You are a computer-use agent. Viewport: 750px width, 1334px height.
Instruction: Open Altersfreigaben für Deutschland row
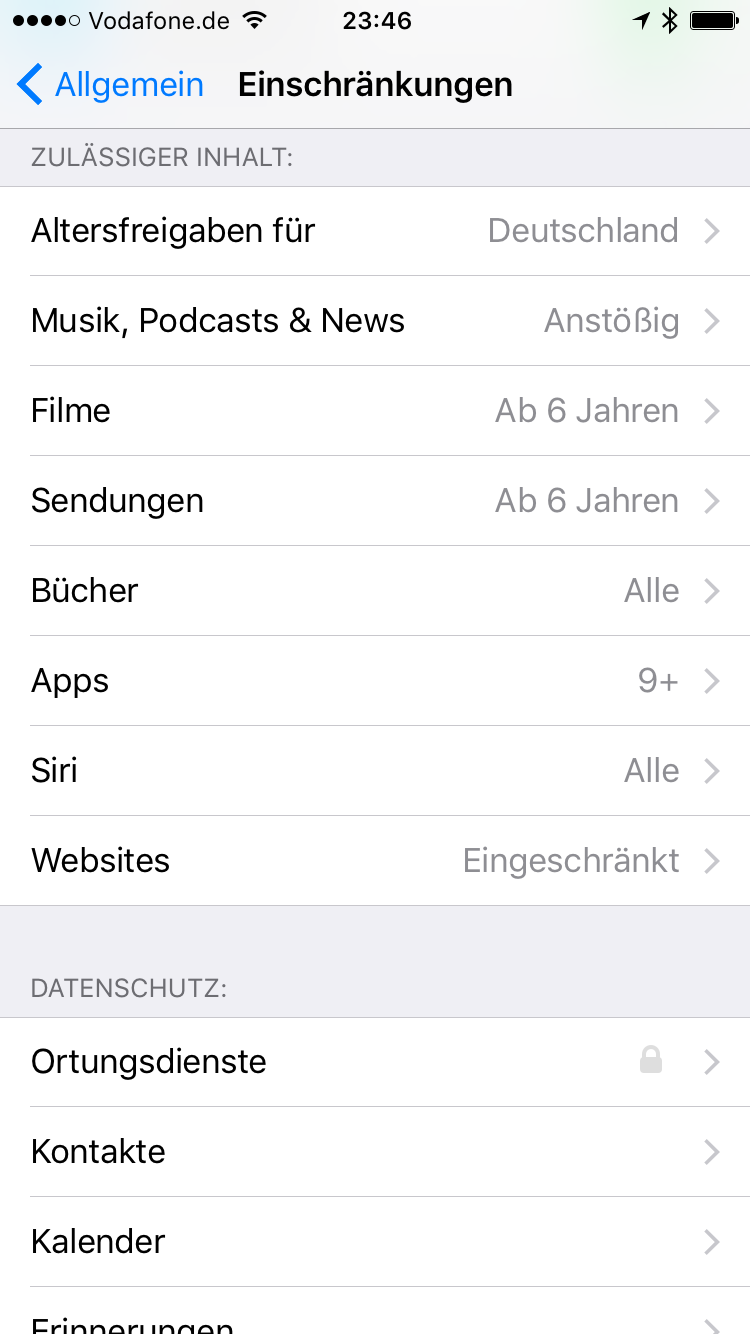375,231
